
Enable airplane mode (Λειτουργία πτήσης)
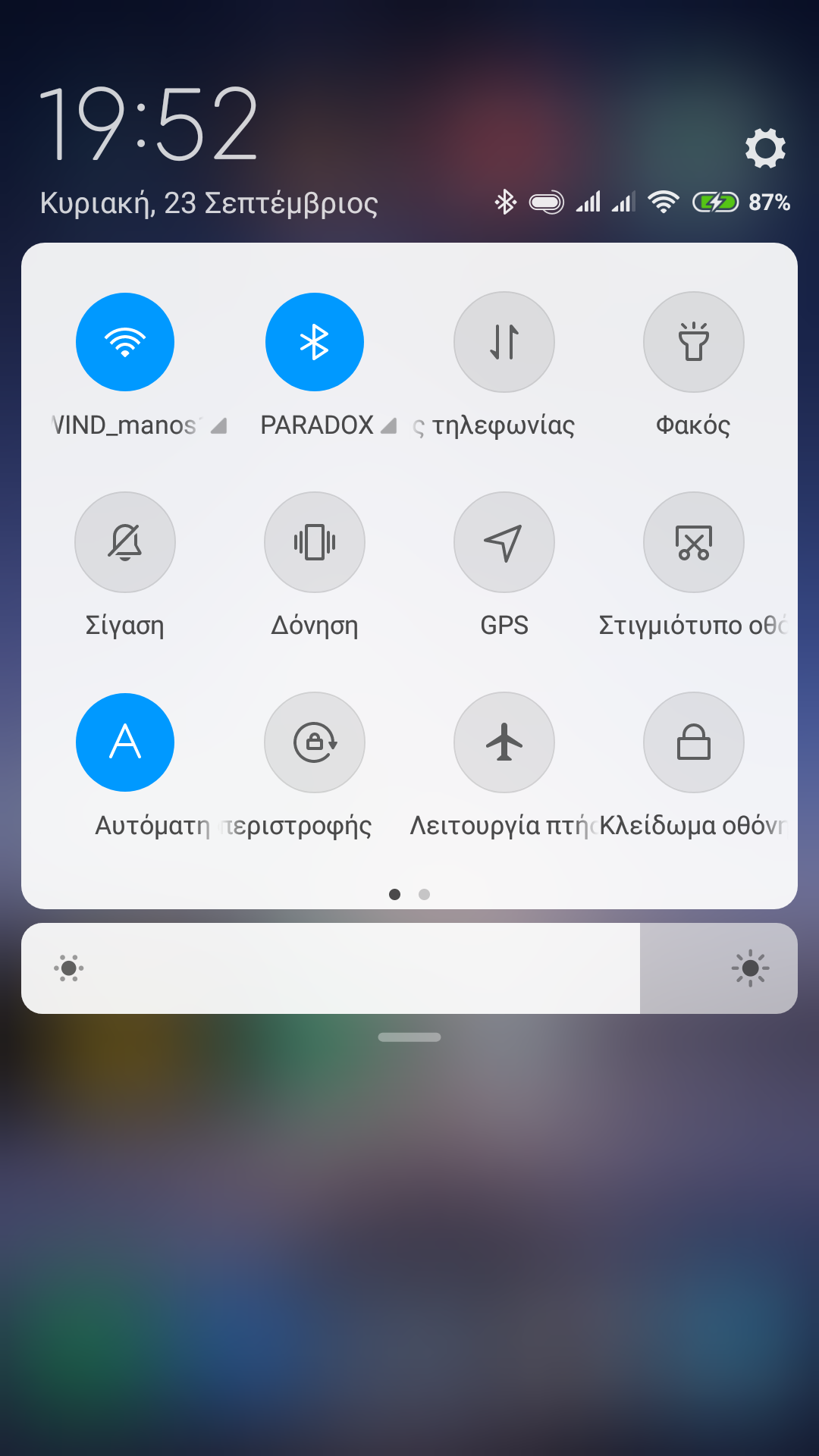pyautogui.click(x=504, y=742)
